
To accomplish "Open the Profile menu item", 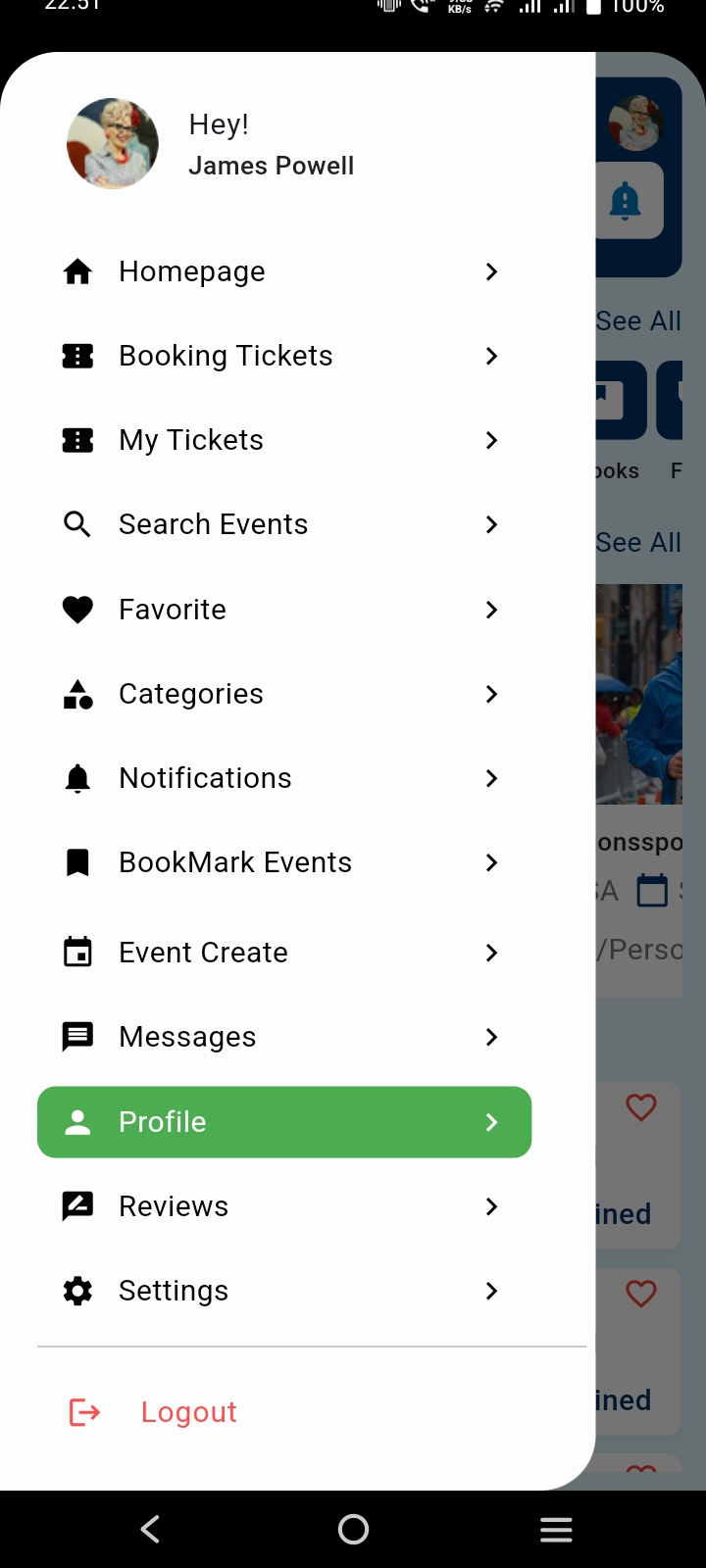I will tap(283, 1122).
